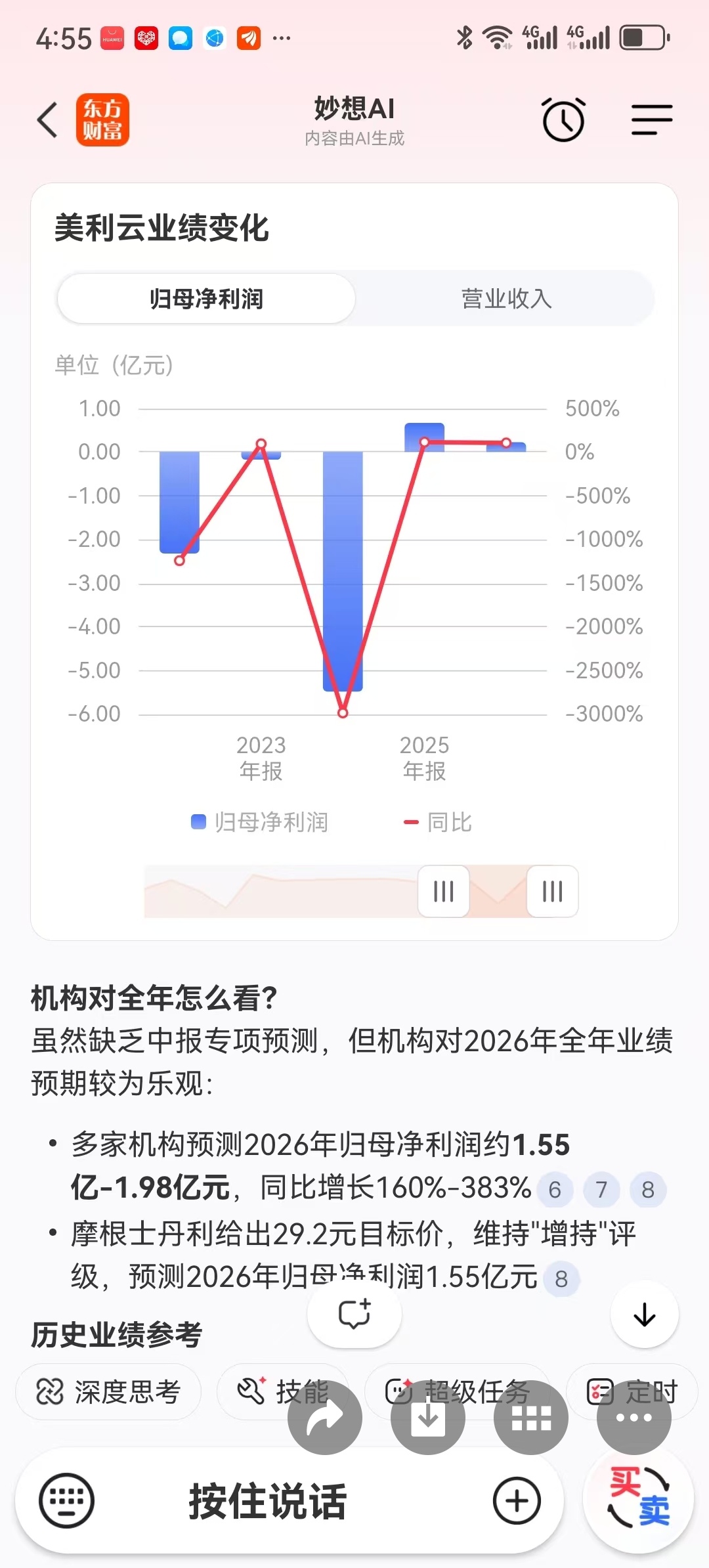
Task: Select the 归母净利润 tab
Action: [x=206, y=299]
